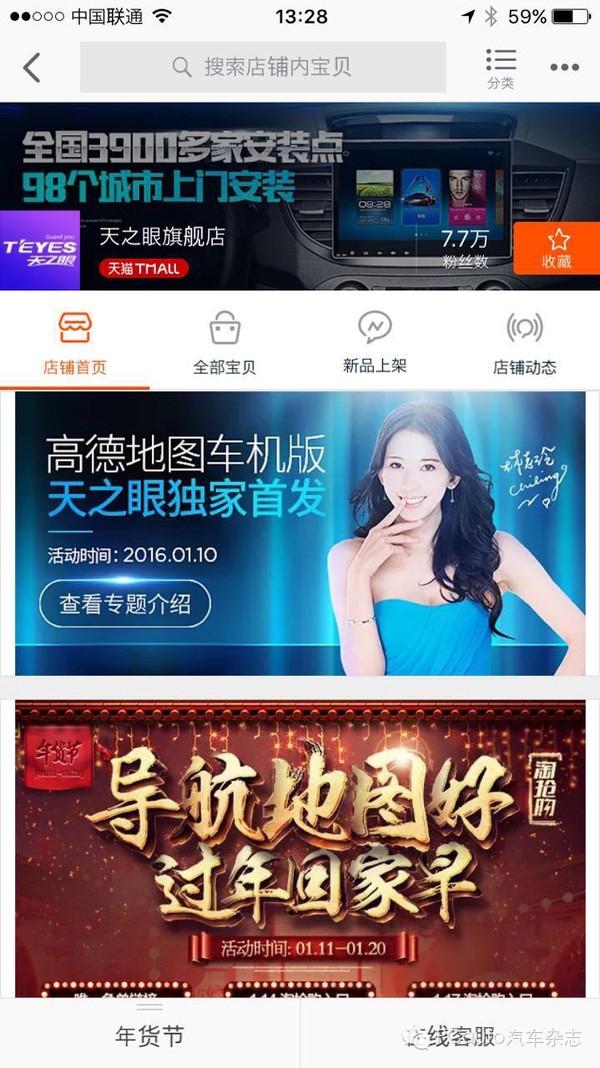Tap 收藏 to favorite this store

tap(556, 248)
